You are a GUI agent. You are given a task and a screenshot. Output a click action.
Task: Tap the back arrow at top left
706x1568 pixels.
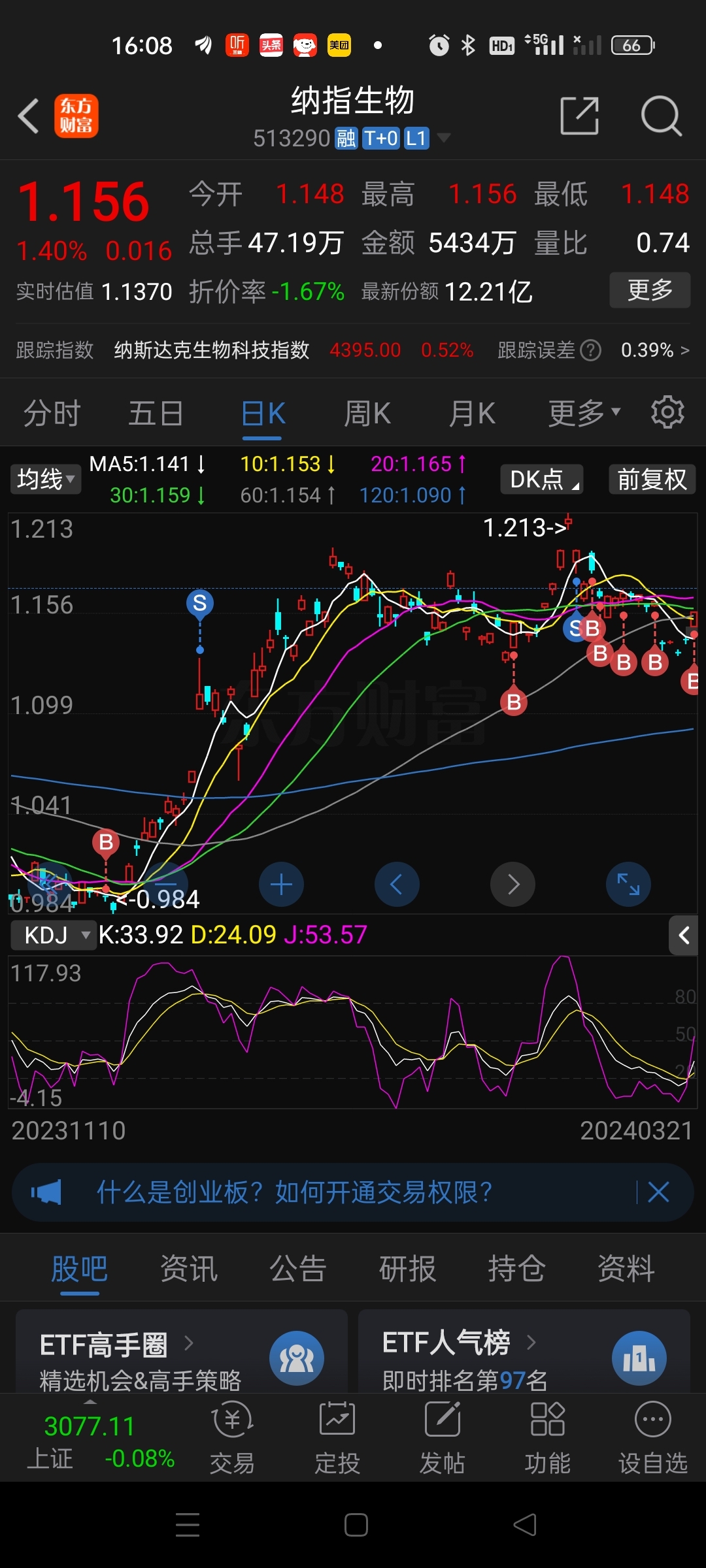(27, 115)
